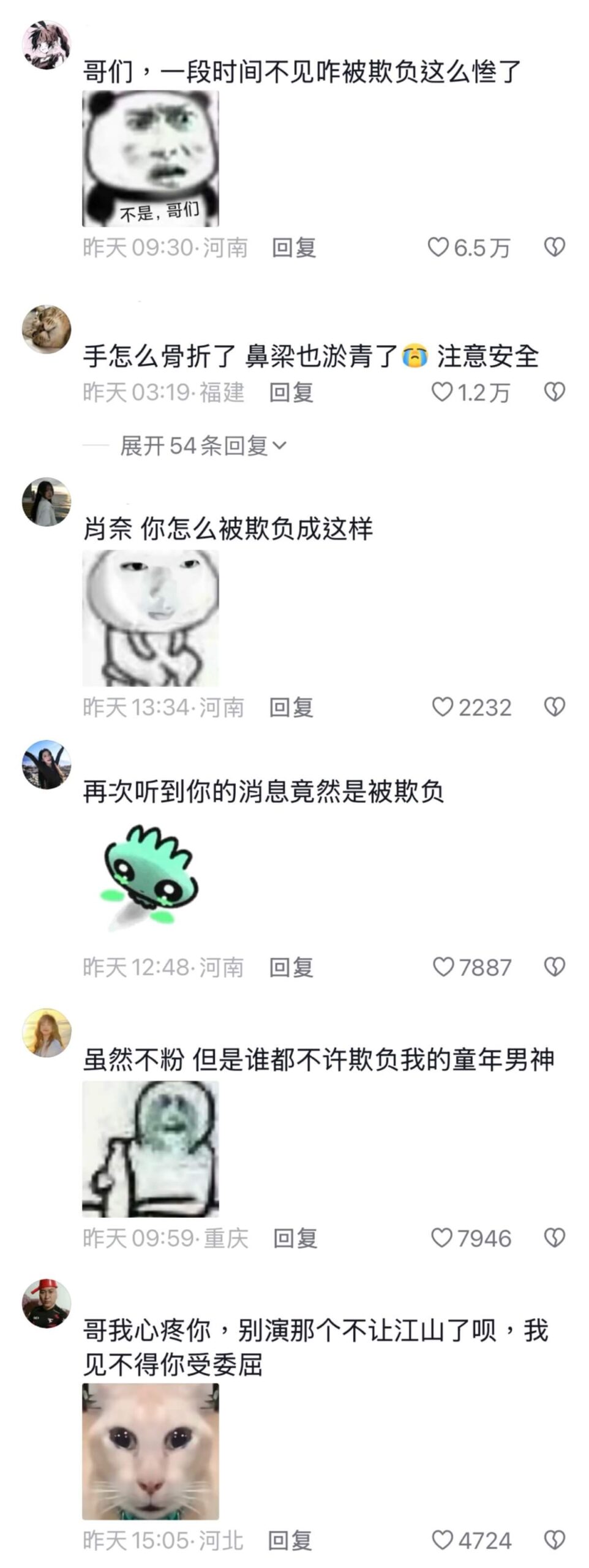Open the 不是,哥们 panda meme image
Viewport: 589px width, 1568px height.
tap(151, 159)
